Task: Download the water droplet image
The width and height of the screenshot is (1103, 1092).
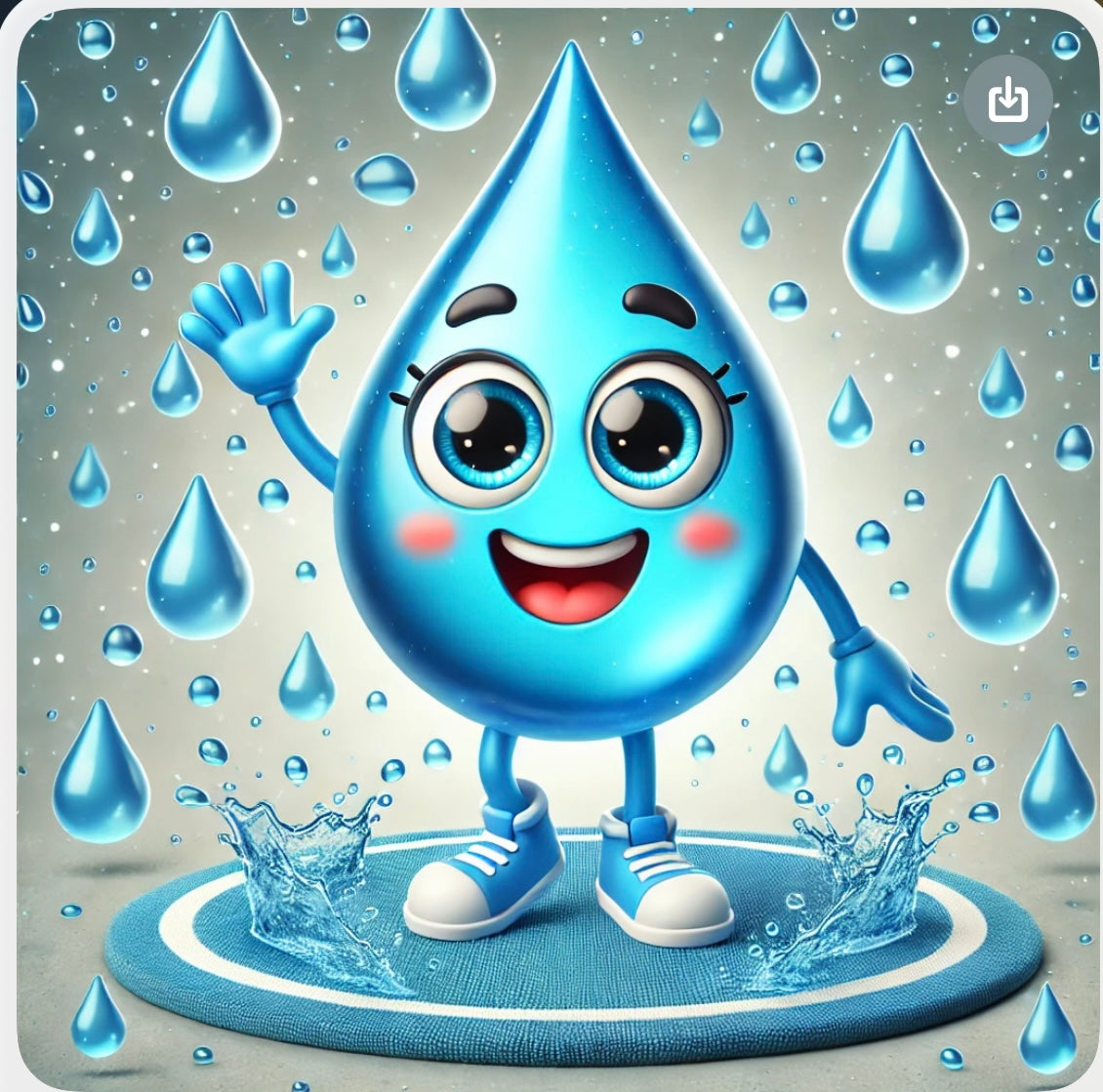Action: [1007, 100]
